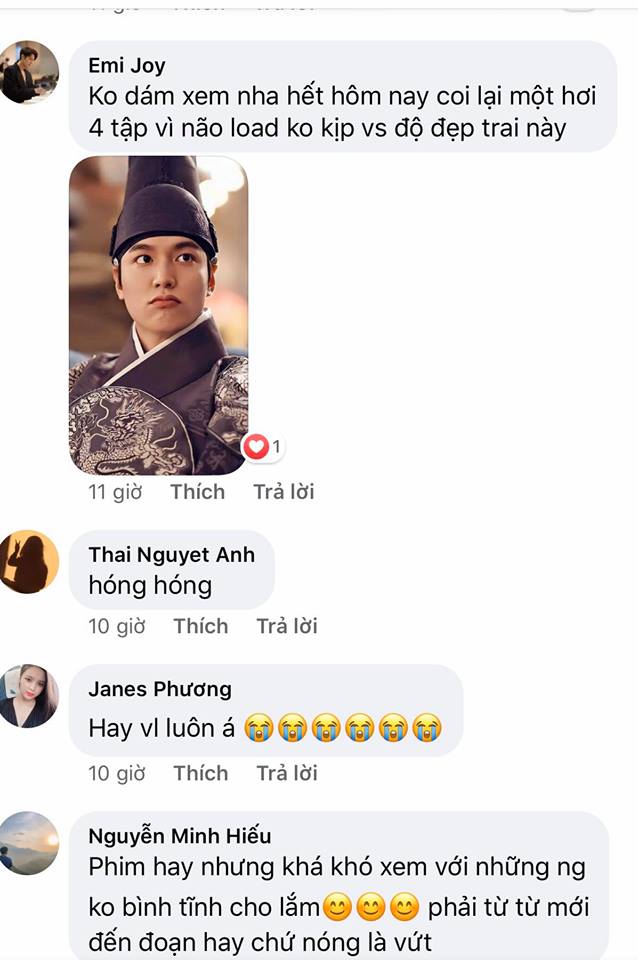
Task: Reply to Janes Phương's comment
Action: pyautogui.click(x=286, y=773)
